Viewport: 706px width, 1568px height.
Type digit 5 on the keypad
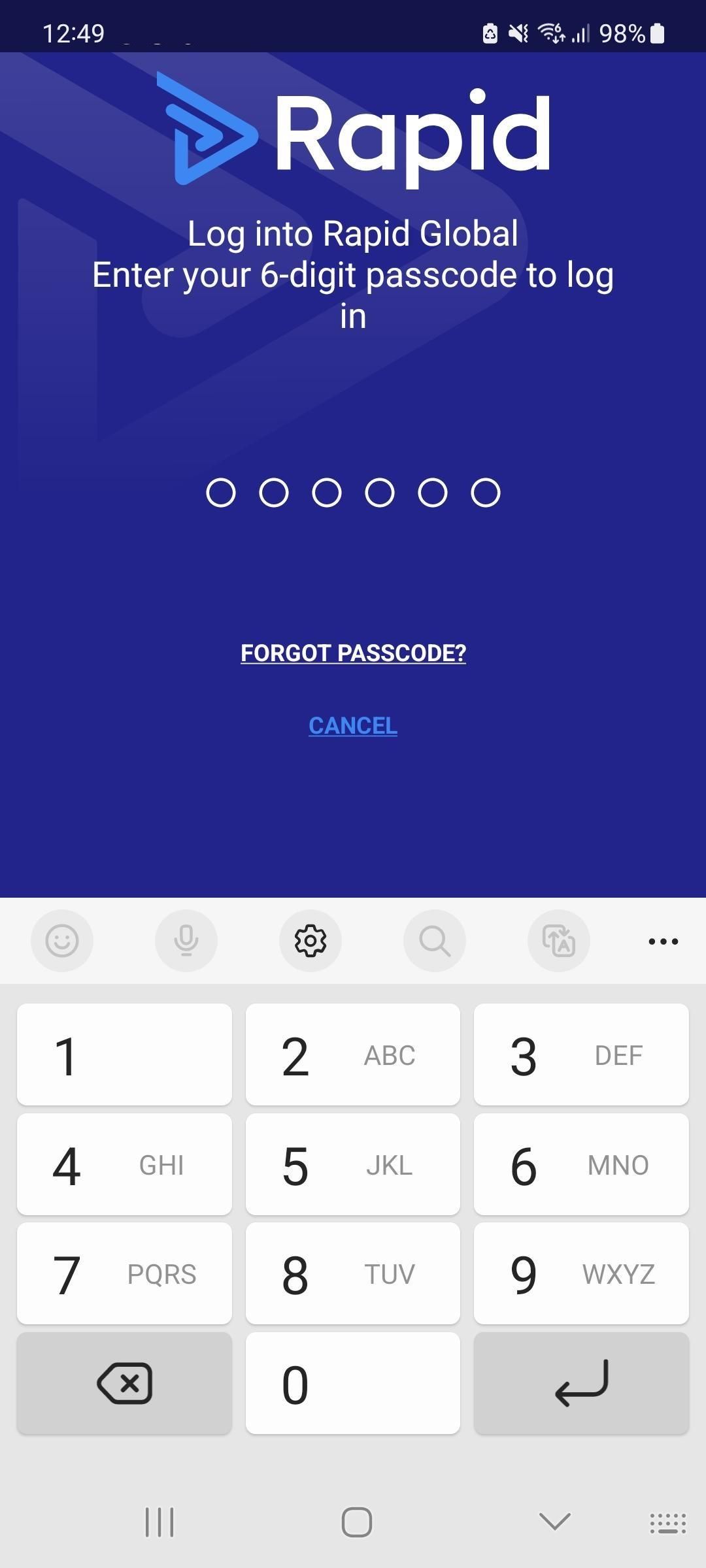(x=353, y=1165)
